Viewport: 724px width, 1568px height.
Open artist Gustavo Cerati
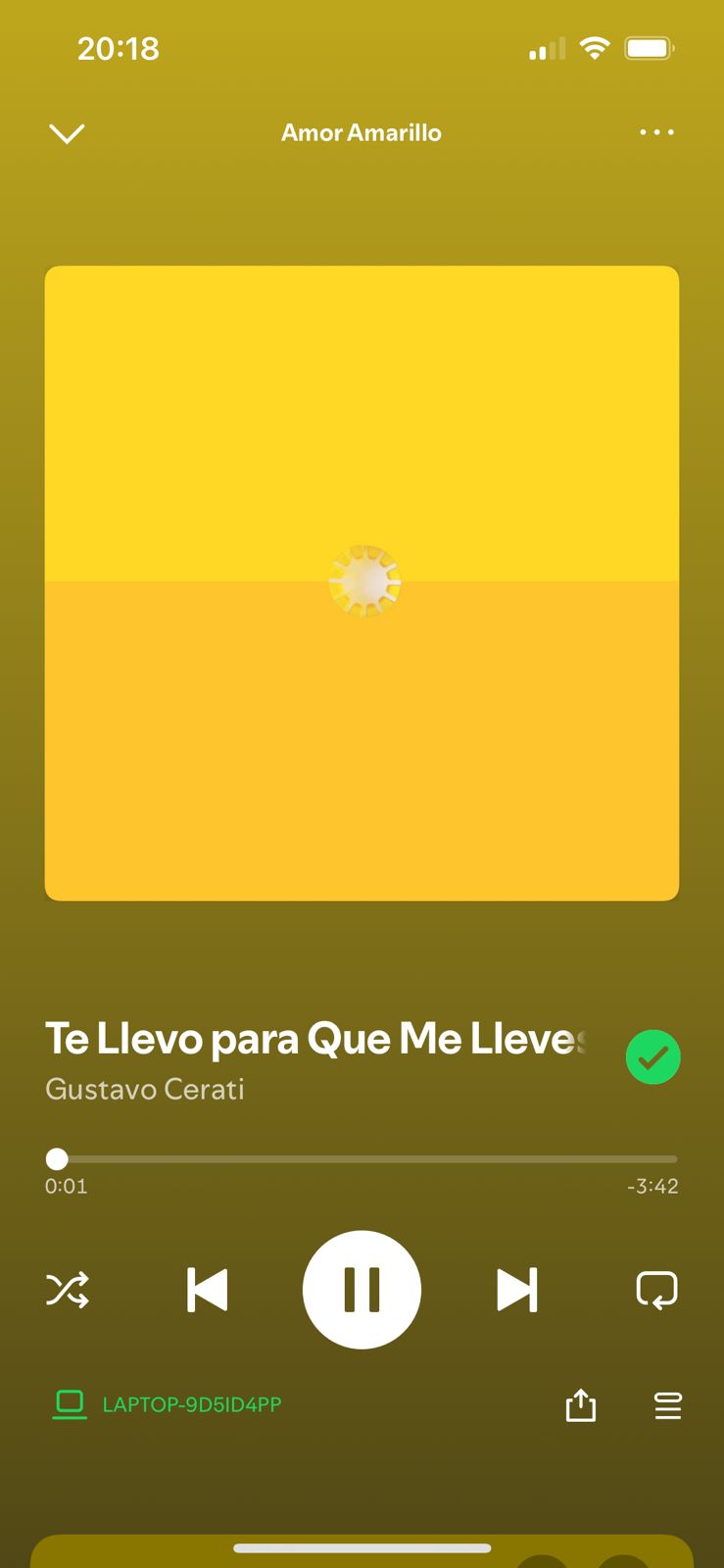(145, 1089)
